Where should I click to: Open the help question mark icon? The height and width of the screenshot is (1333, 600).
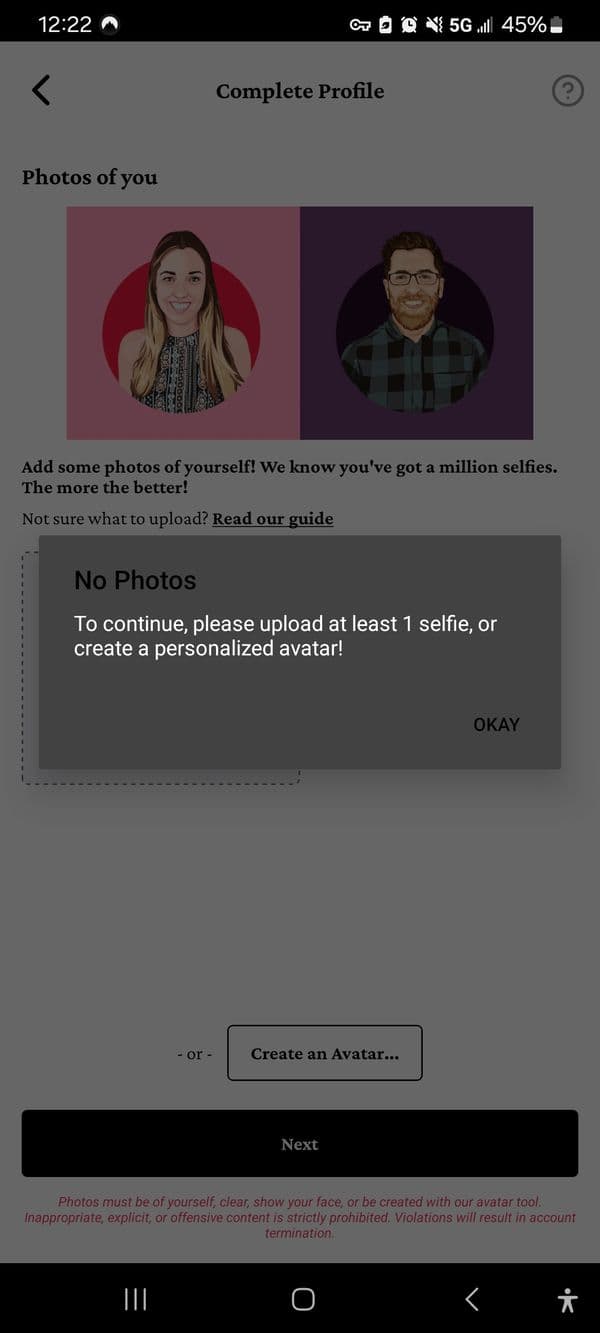pos(567,91)
